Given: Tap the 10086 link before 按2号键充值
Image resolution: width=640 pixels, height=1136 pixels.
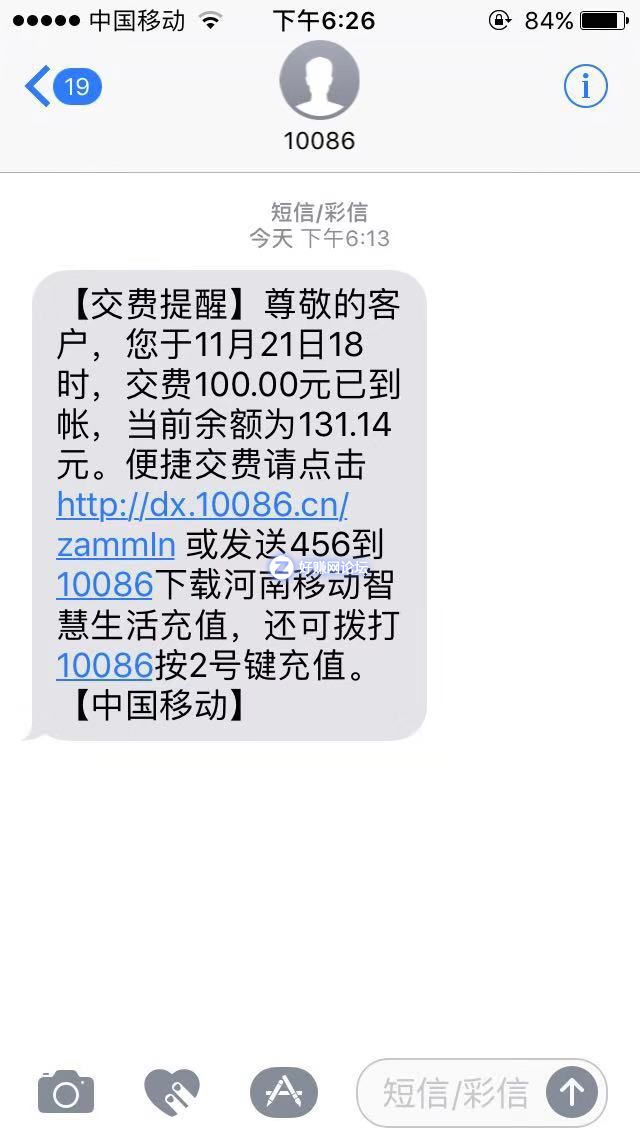Looking at the screenshot, I should tap(104, 665).
